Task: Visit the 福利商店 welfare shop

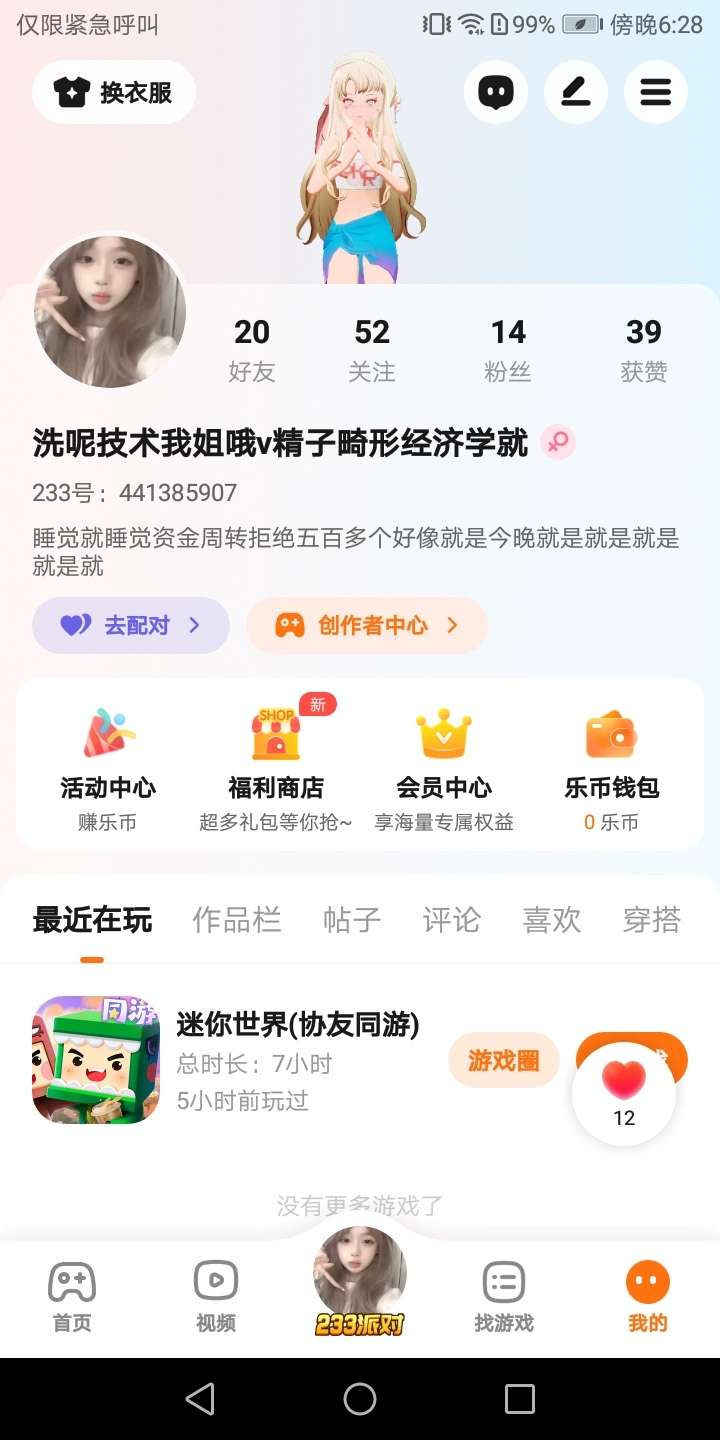Action: (x=276, y=767)
